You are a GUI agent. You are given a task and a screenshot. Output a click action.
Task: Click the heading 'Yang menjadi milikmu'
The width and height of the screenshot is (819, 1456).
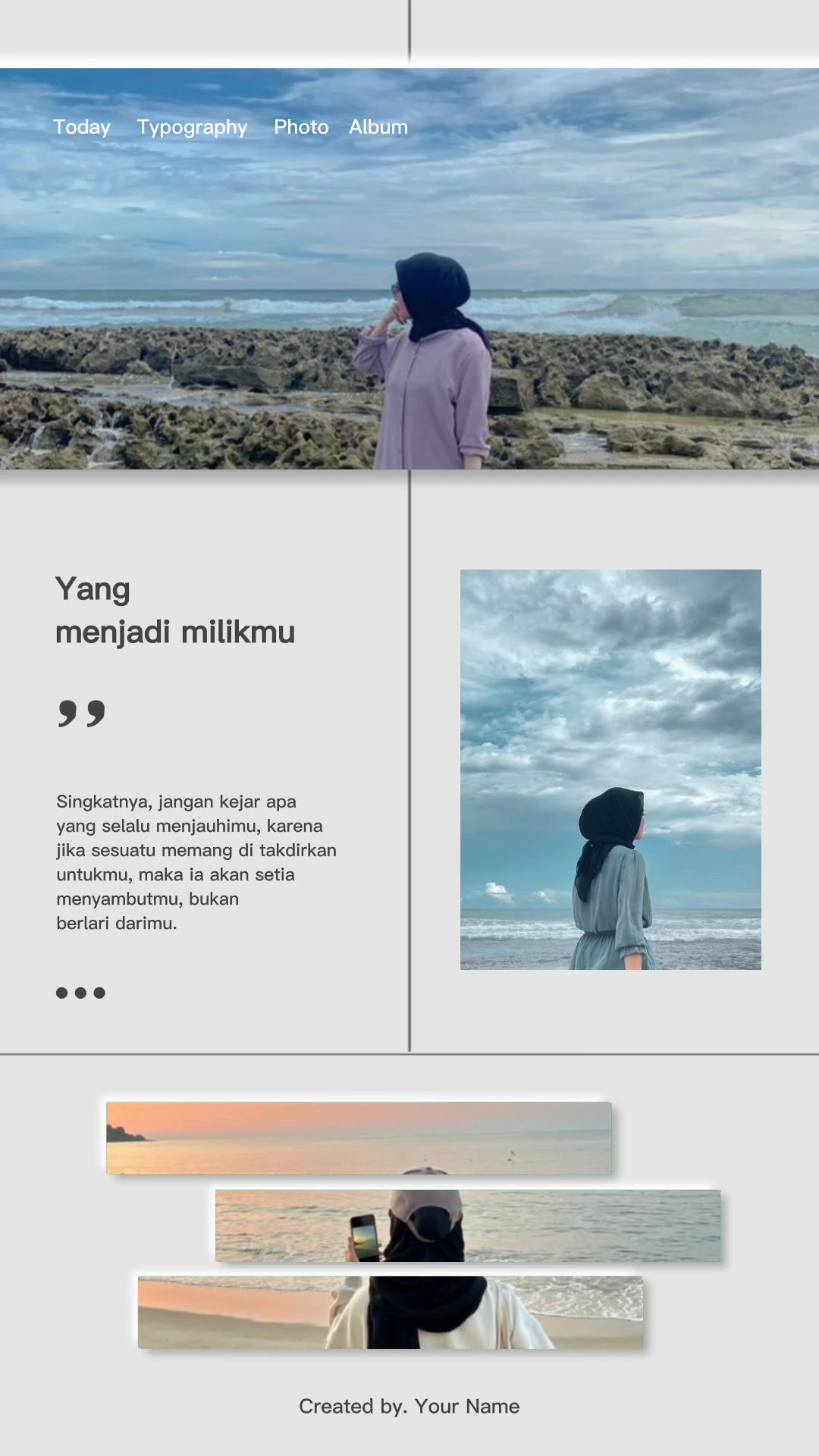click(174, 610)
